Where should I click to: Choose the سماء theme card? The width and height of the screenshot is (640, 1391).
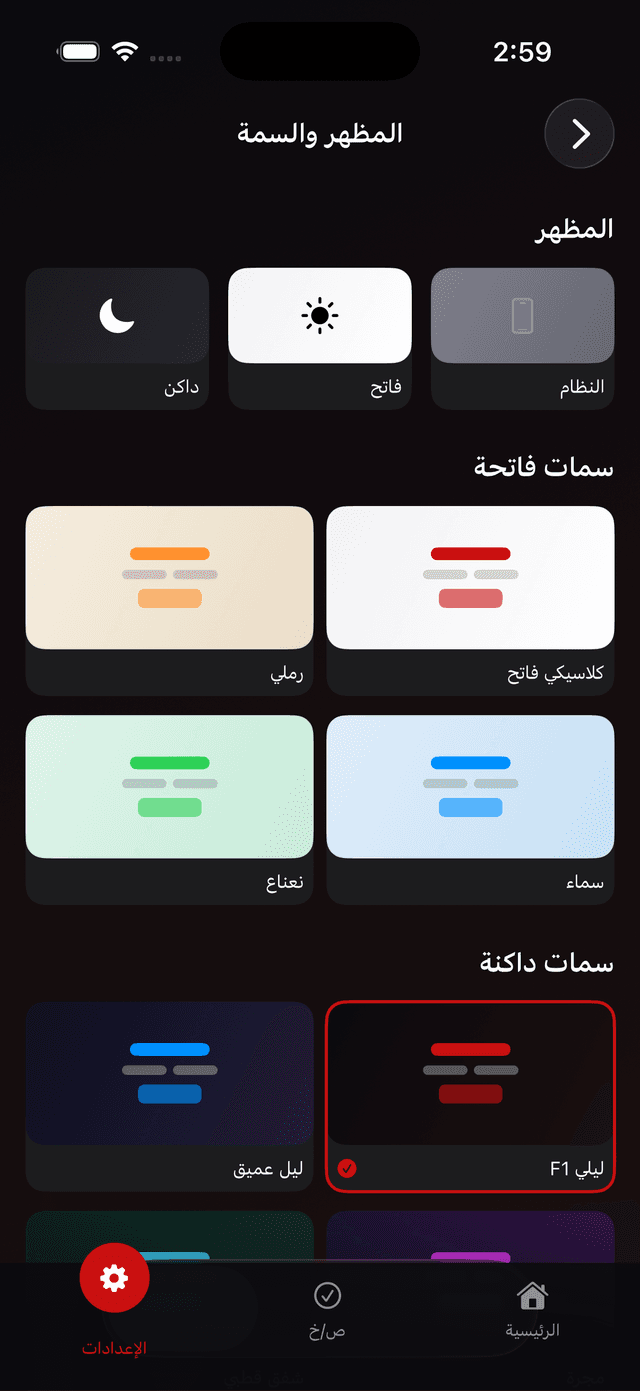pos(470,808)
